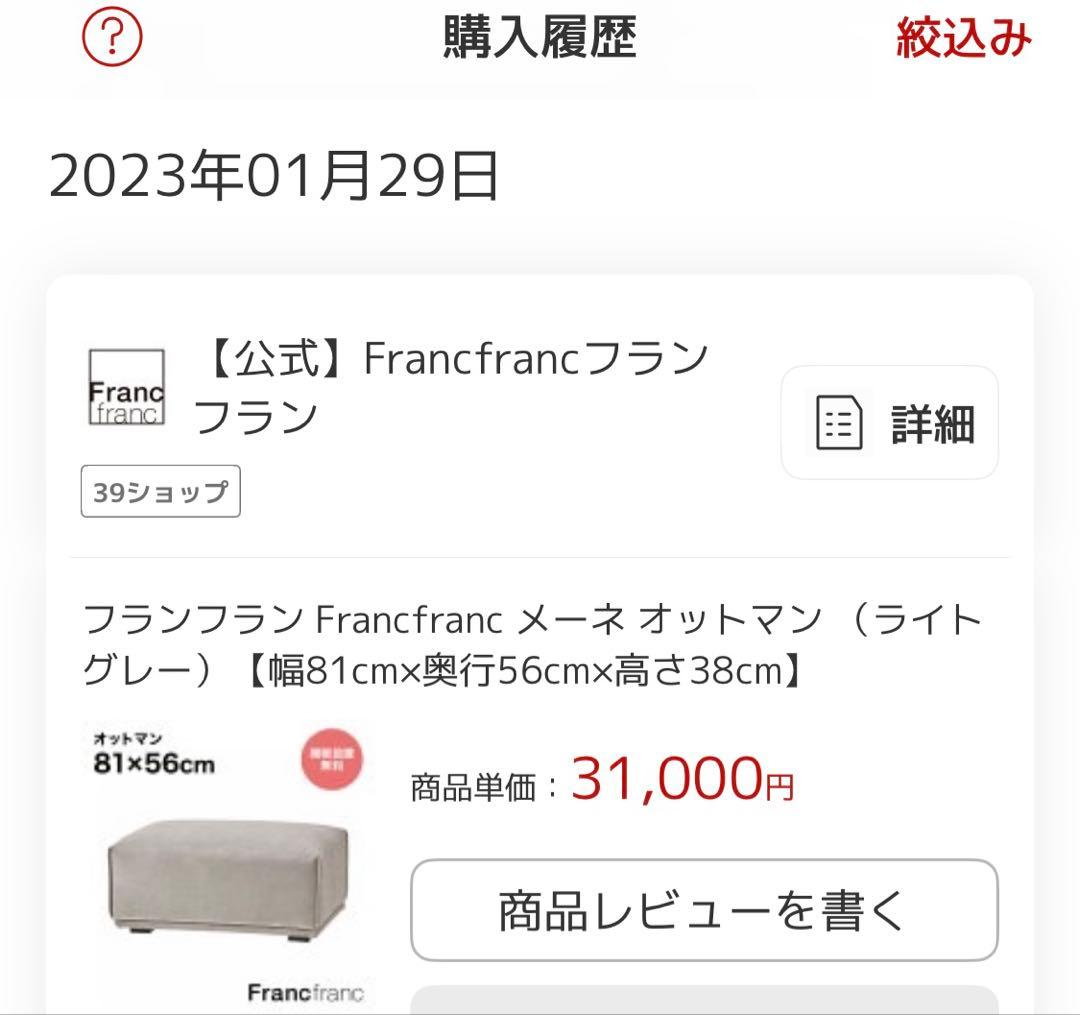Tap 絞込み to filter purchase history
The image size is (1080, 1015).
tap(962, 38)
